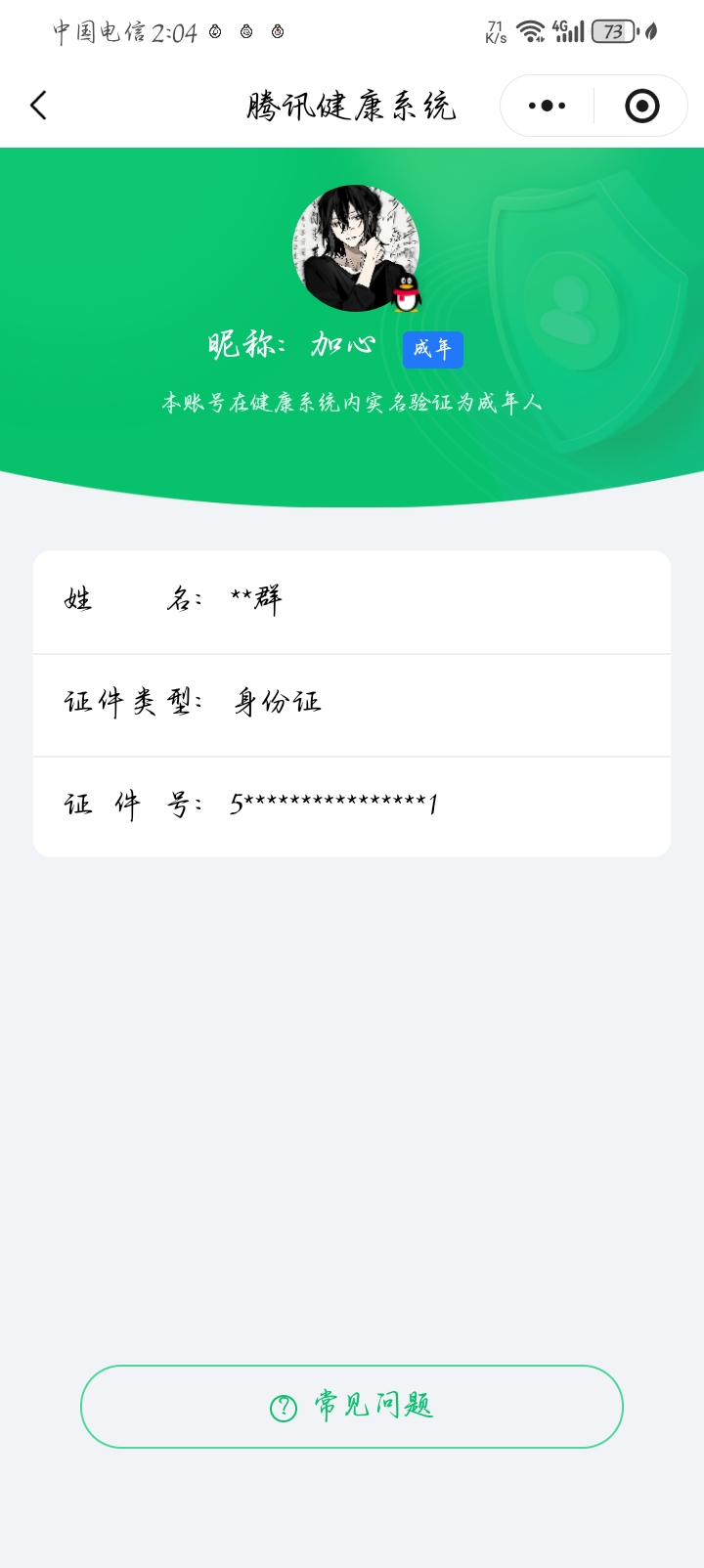Screen dimensions: 704x1568
Task: Open the mini-program three-dot options
Action: click(548, 105)
